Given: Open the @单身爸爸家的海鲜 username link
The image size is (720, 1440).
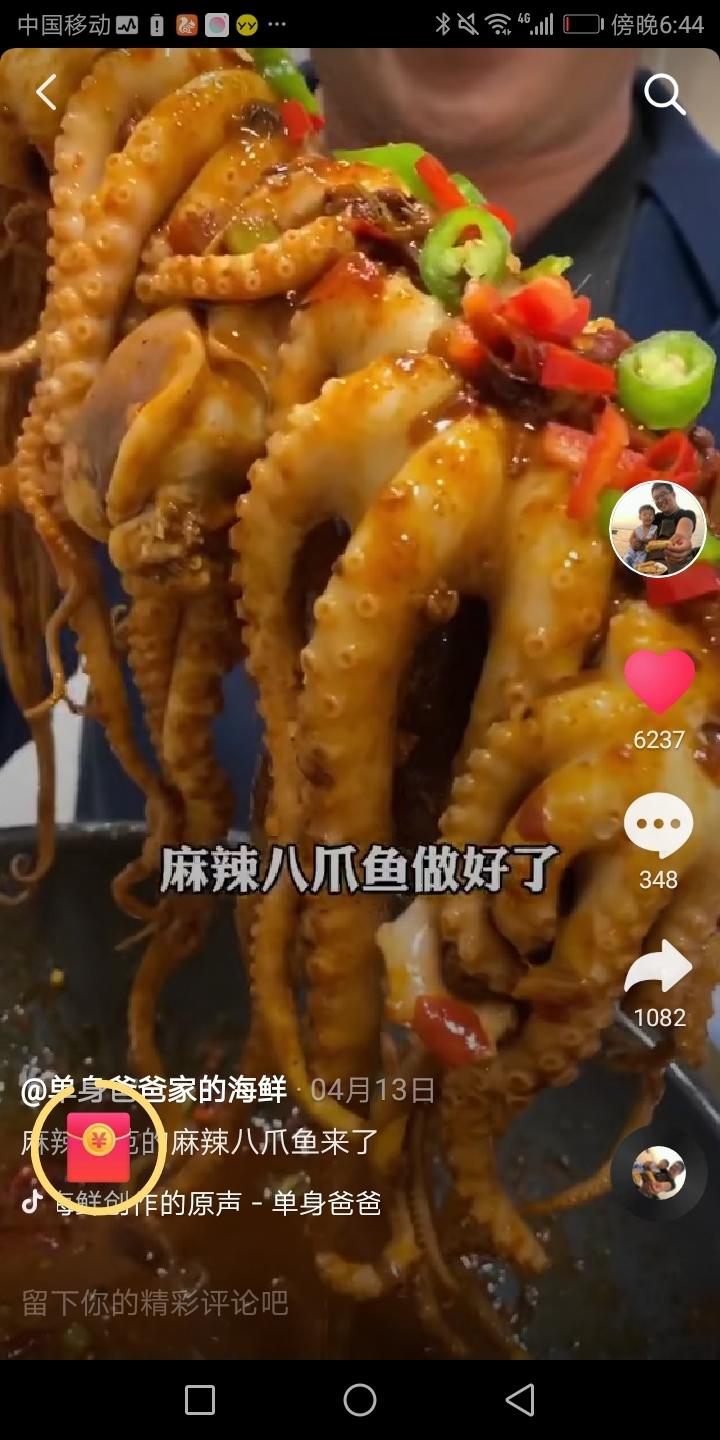Looking at the screenshot, I should coord(153,1089).
